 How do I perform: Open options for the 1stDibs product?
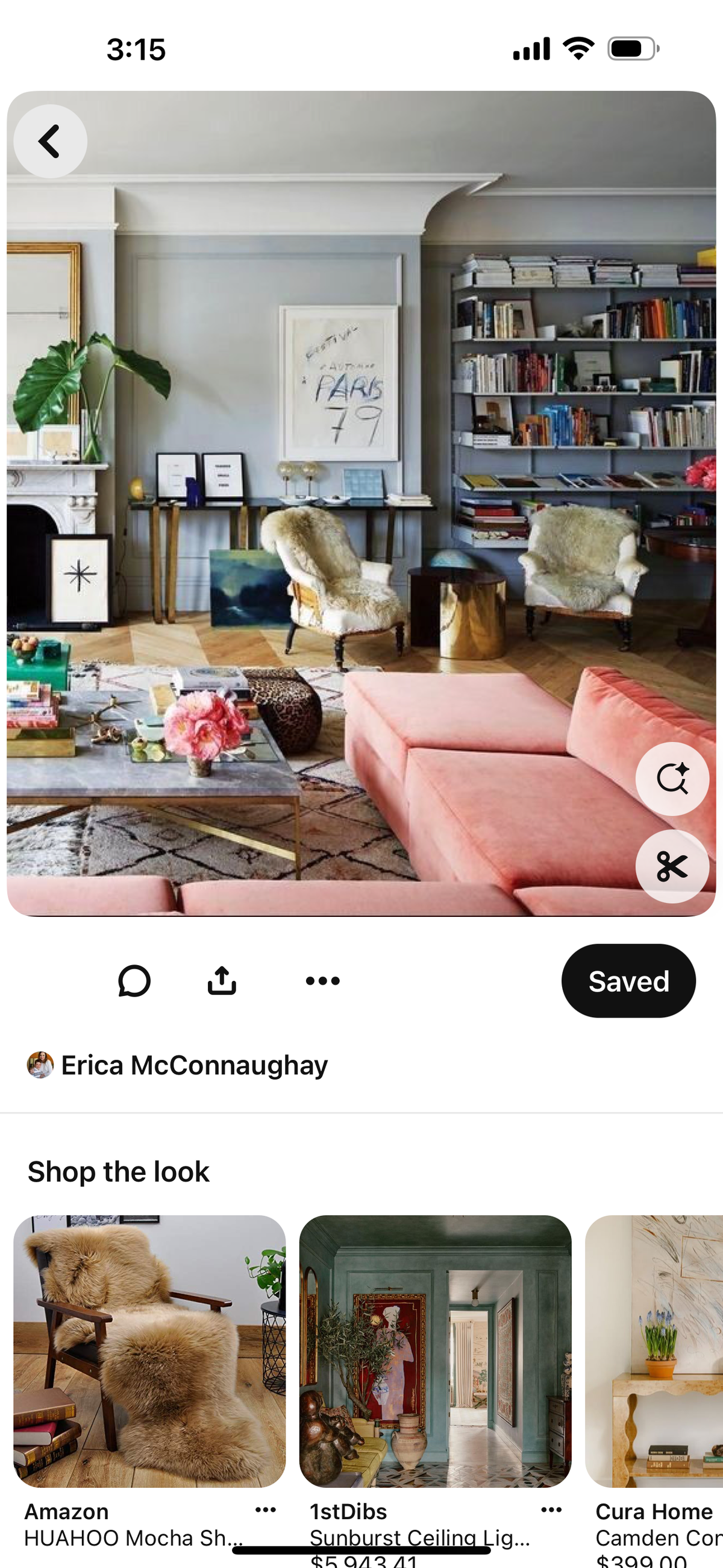pos(551,1510)
